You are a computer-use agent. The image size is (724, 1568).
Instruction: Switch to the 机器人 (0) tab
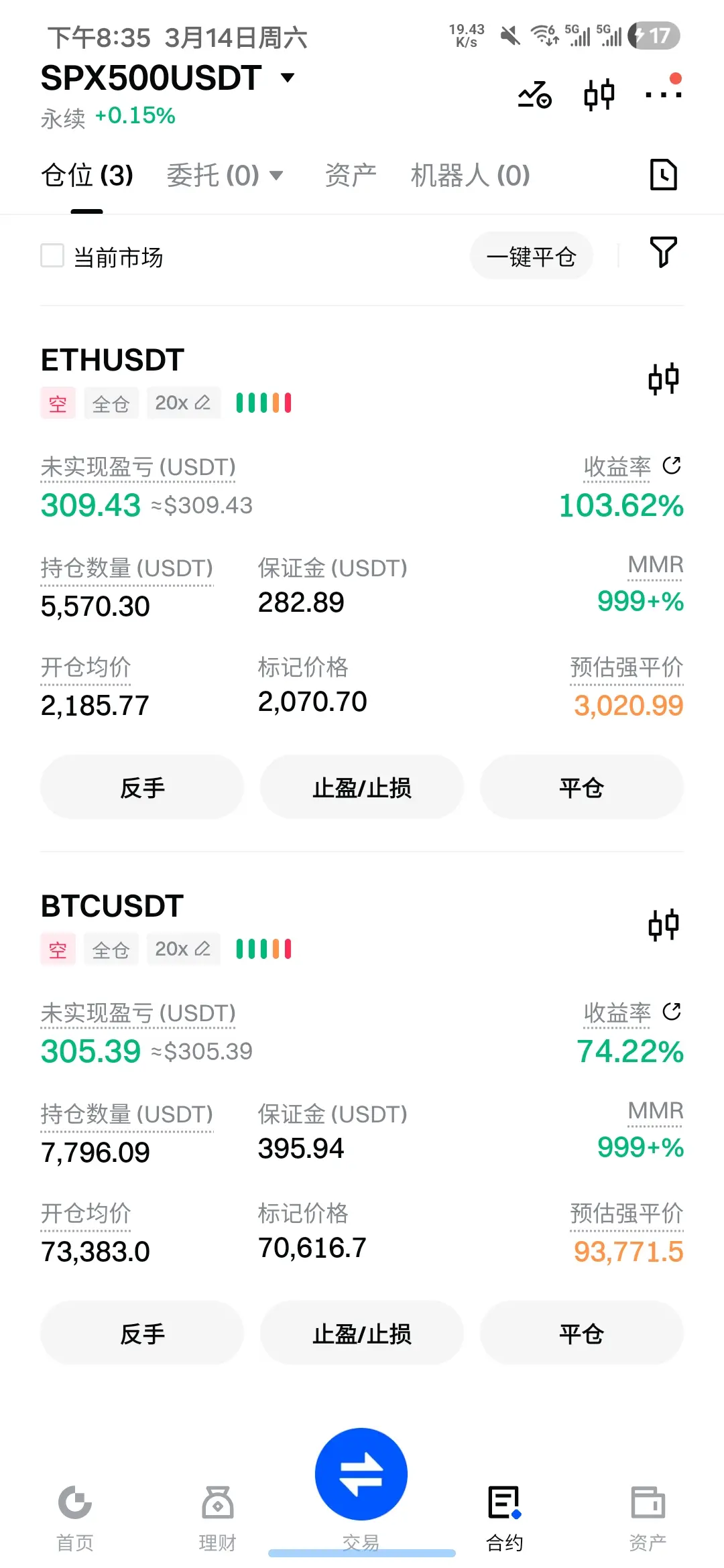point(470,176)
